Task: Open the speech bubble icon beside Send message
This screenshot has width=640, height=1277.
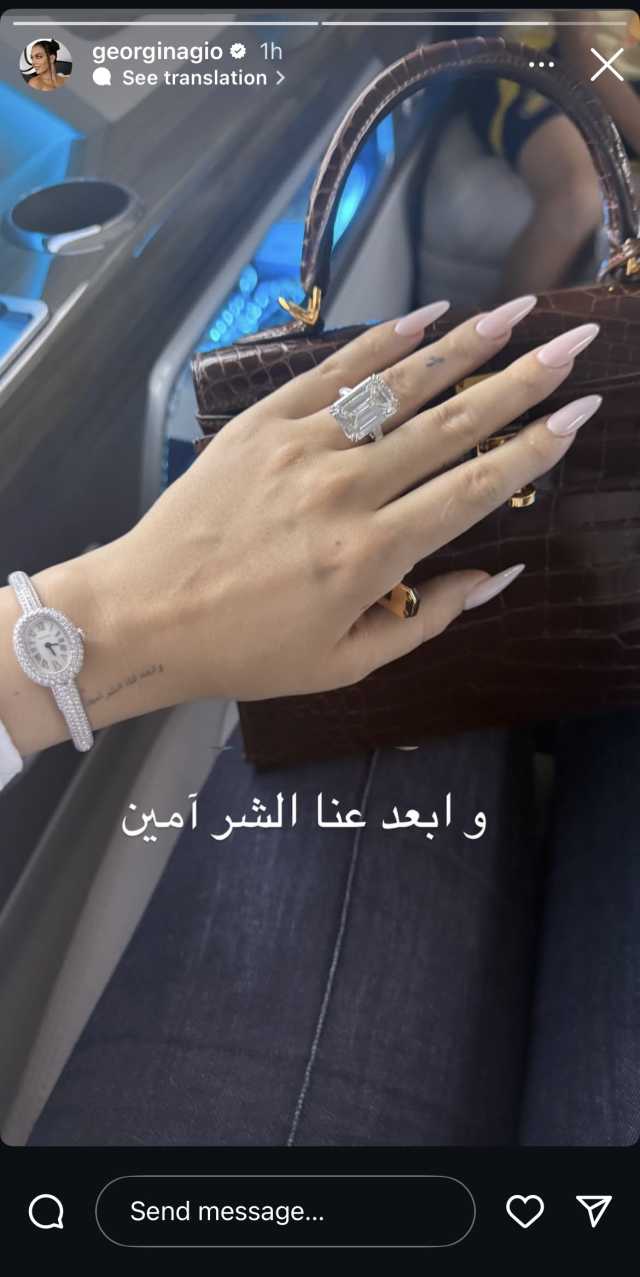Action: coord(46,1211)
